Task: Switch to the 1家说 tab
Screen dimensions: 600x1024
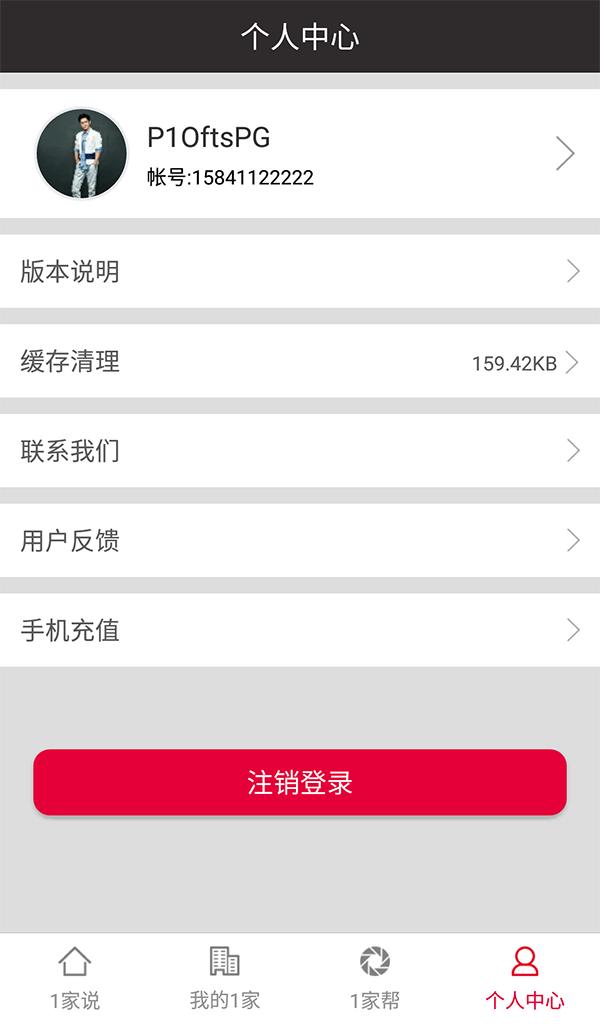Action: click(75, 978)
